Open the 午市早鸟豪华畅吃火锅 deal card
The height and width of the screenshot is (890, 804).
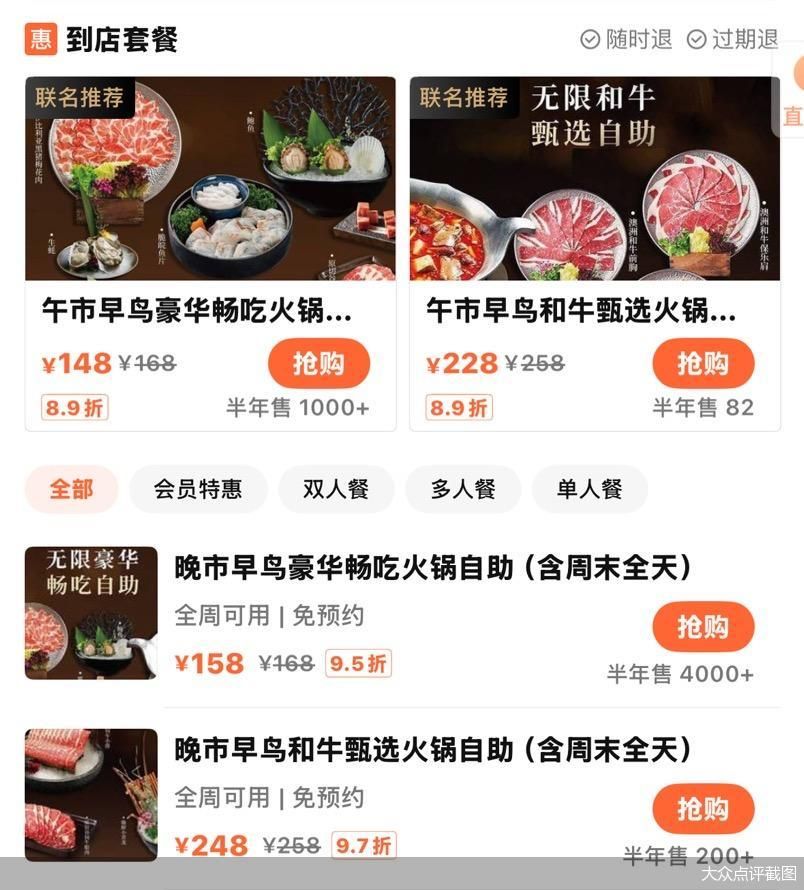[196, 310]
